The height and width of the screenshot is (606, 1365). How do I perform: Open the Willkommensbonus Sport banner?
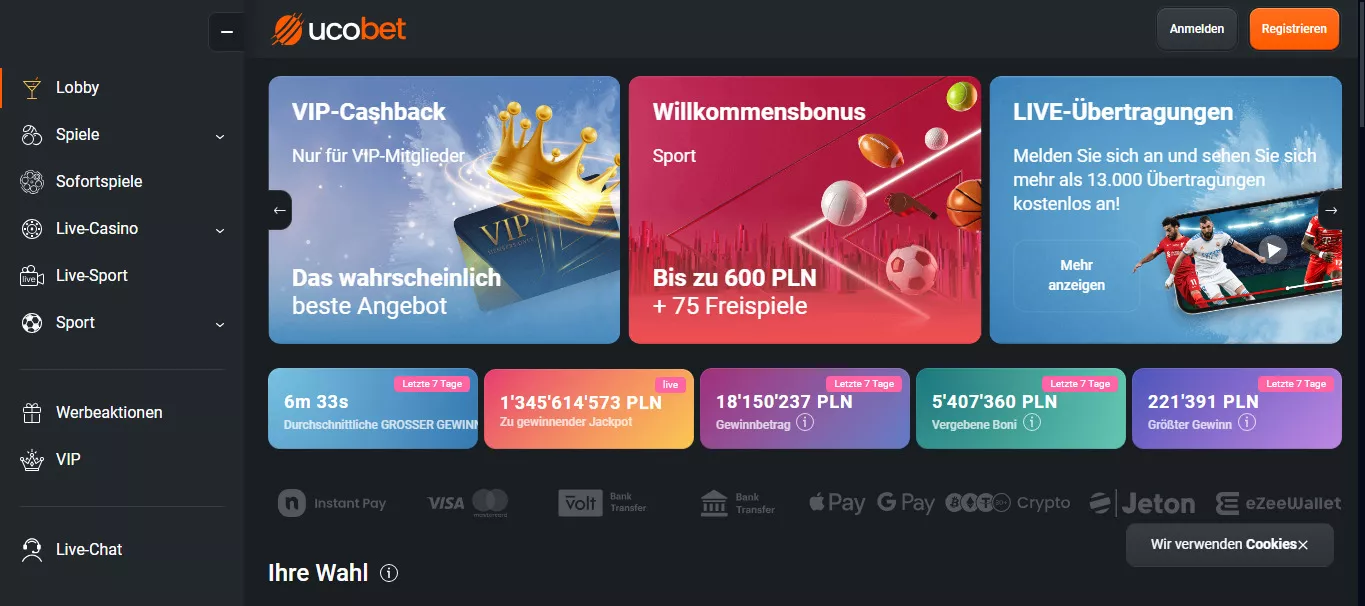pyautogui.click(x=804, y=210)
